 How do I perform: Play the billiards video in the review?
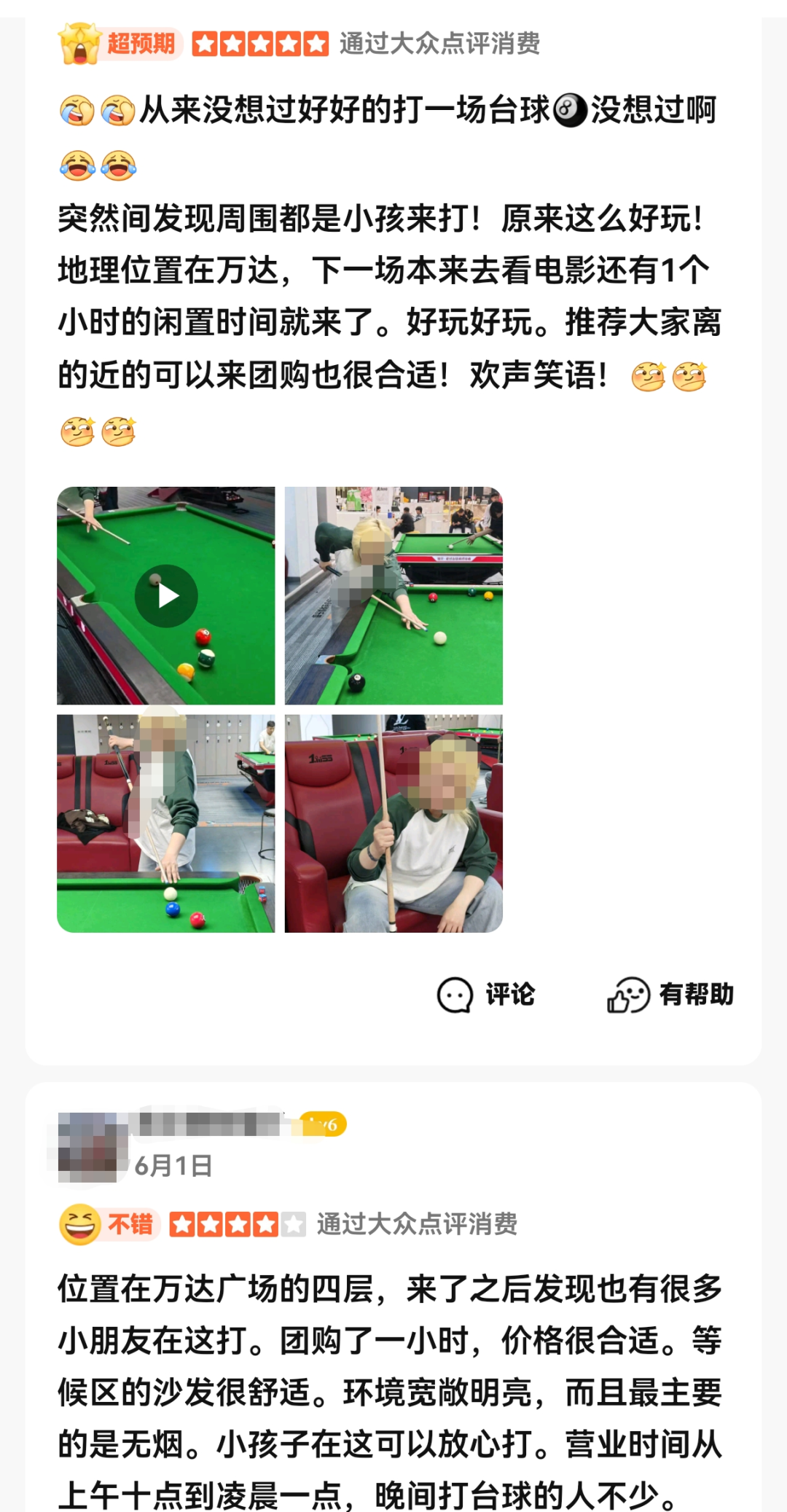166,596
